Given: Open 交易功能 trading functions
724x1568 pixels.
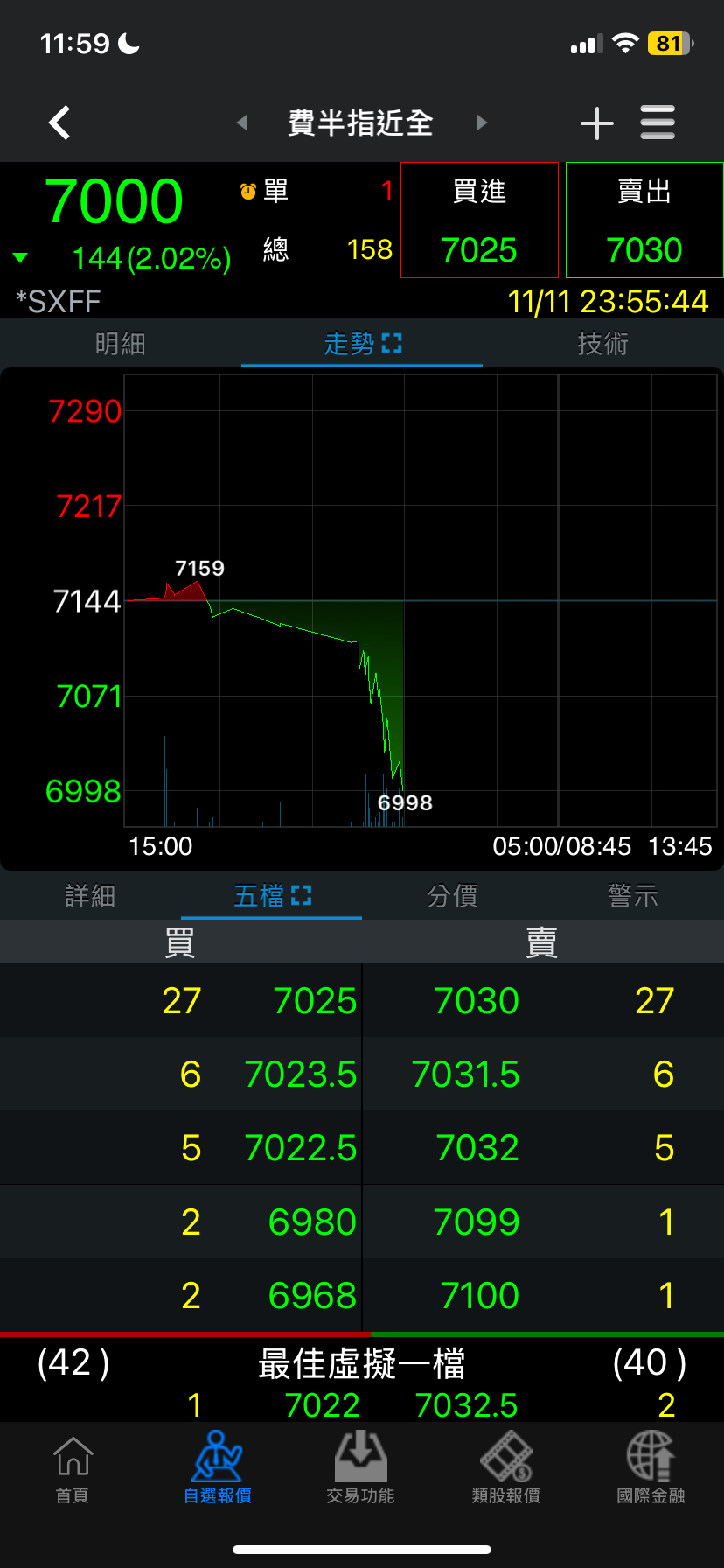Looking at the screenshot, I should coord(361,1470).
